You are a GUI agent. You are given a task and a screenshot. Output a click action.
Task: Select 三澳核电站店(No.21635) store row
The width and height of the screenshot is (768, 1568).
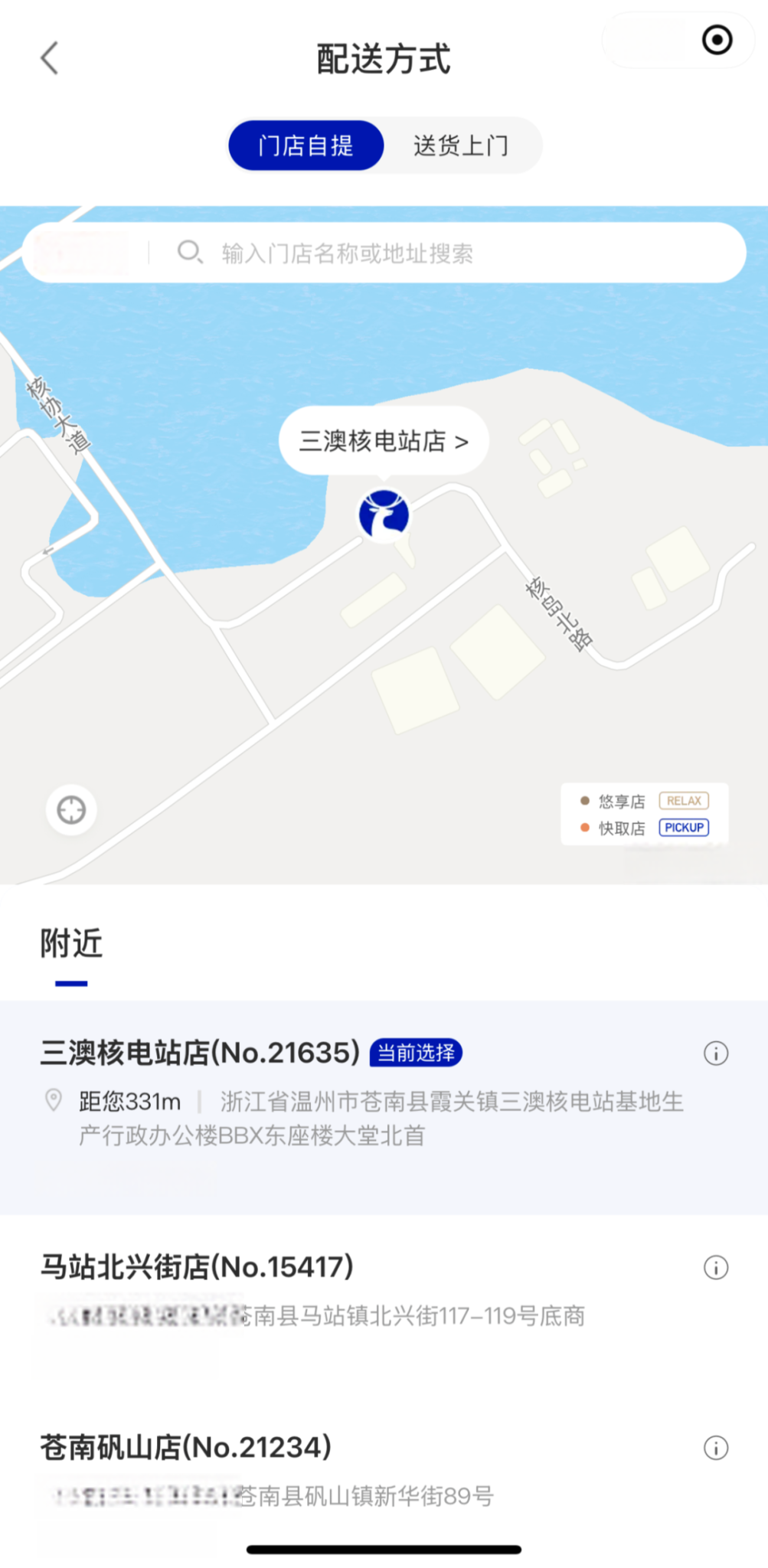click(x=384, y=1106)
